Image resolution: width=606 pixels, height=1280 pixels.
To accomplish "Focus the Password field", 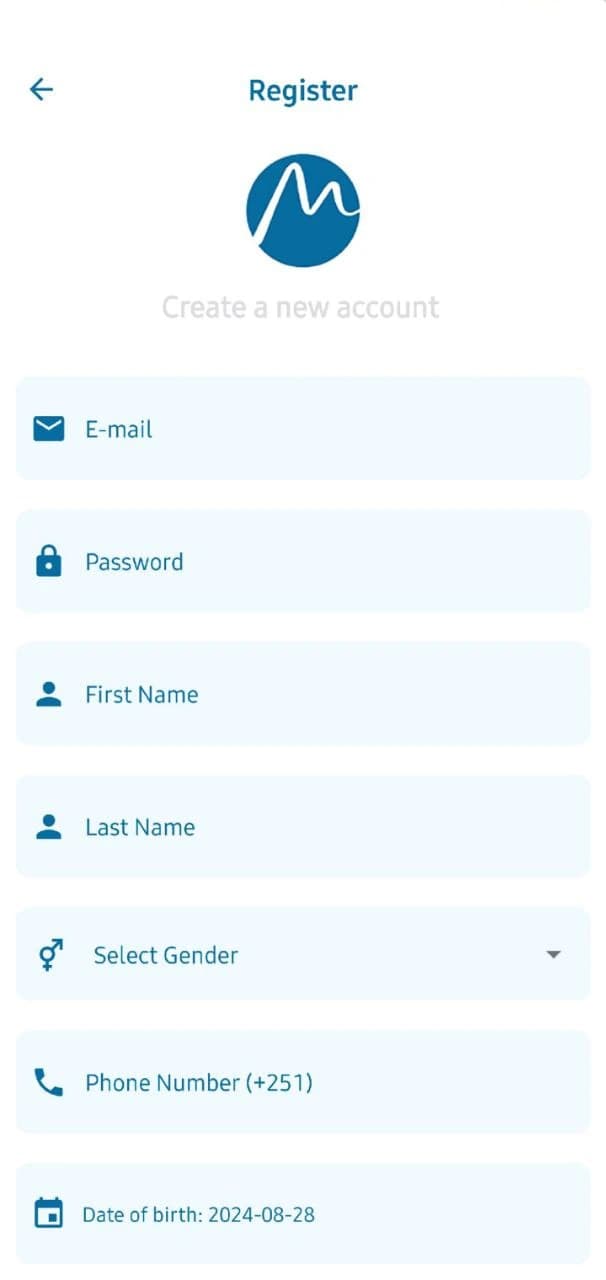I will click(303, 561).
